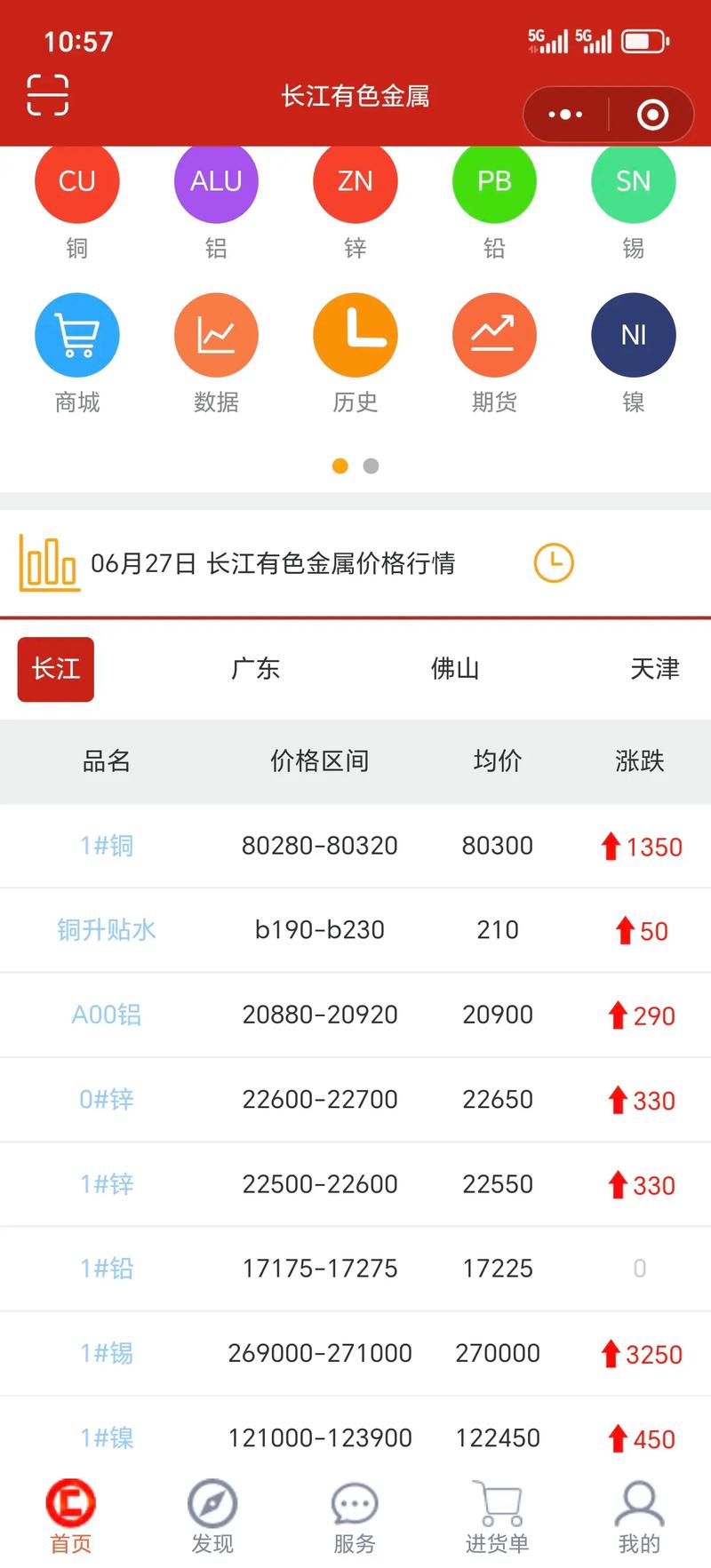Screen dimensions: 711x1568
Task: Open the 1#铜 price details link
Action: click(106, 846)
